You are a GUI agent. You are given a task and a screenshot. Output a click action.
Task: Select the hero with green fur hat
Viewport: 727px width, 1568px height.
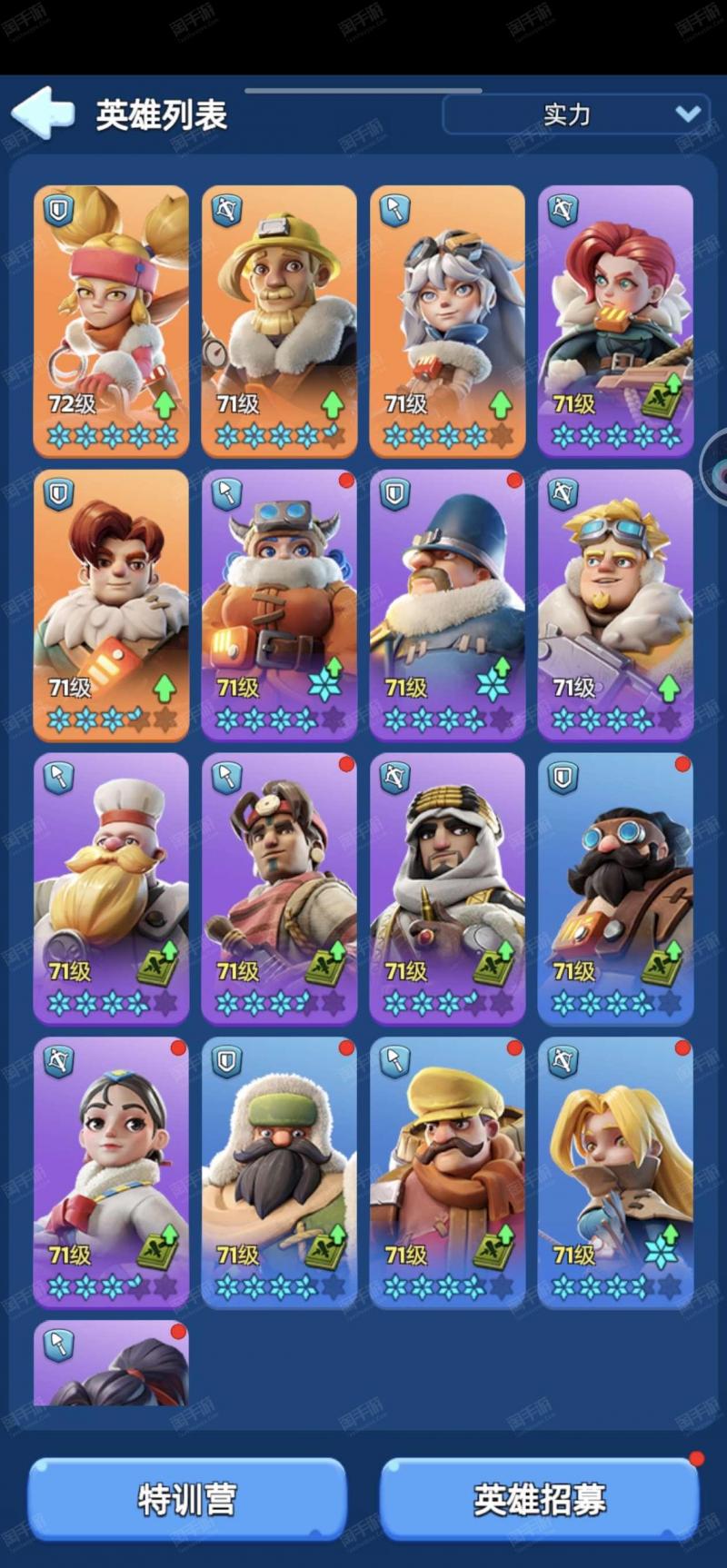[x=279, y=1173]
